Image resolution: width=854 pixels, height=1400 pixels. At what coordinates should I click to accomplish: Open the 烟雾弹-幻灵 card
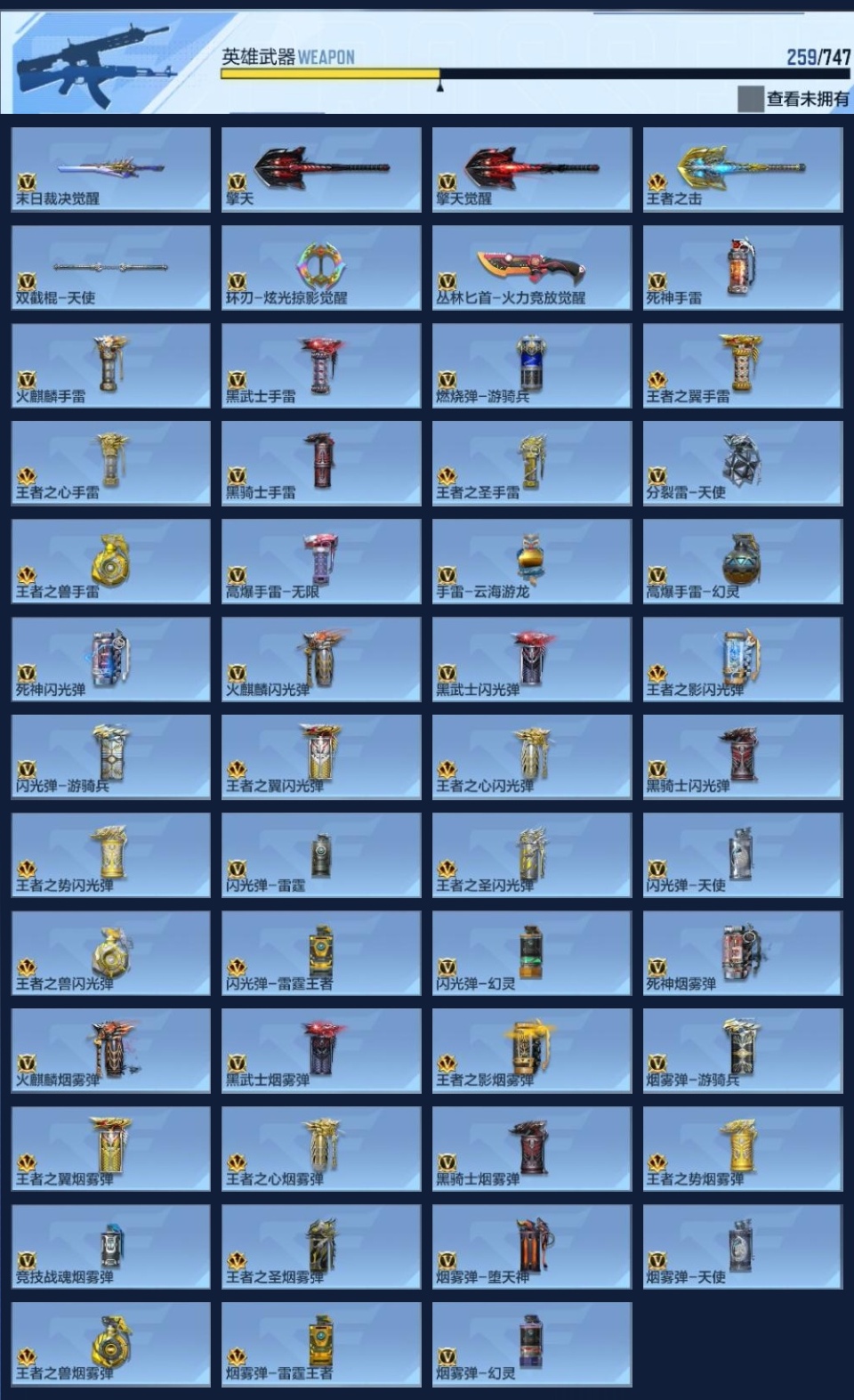532,1344
